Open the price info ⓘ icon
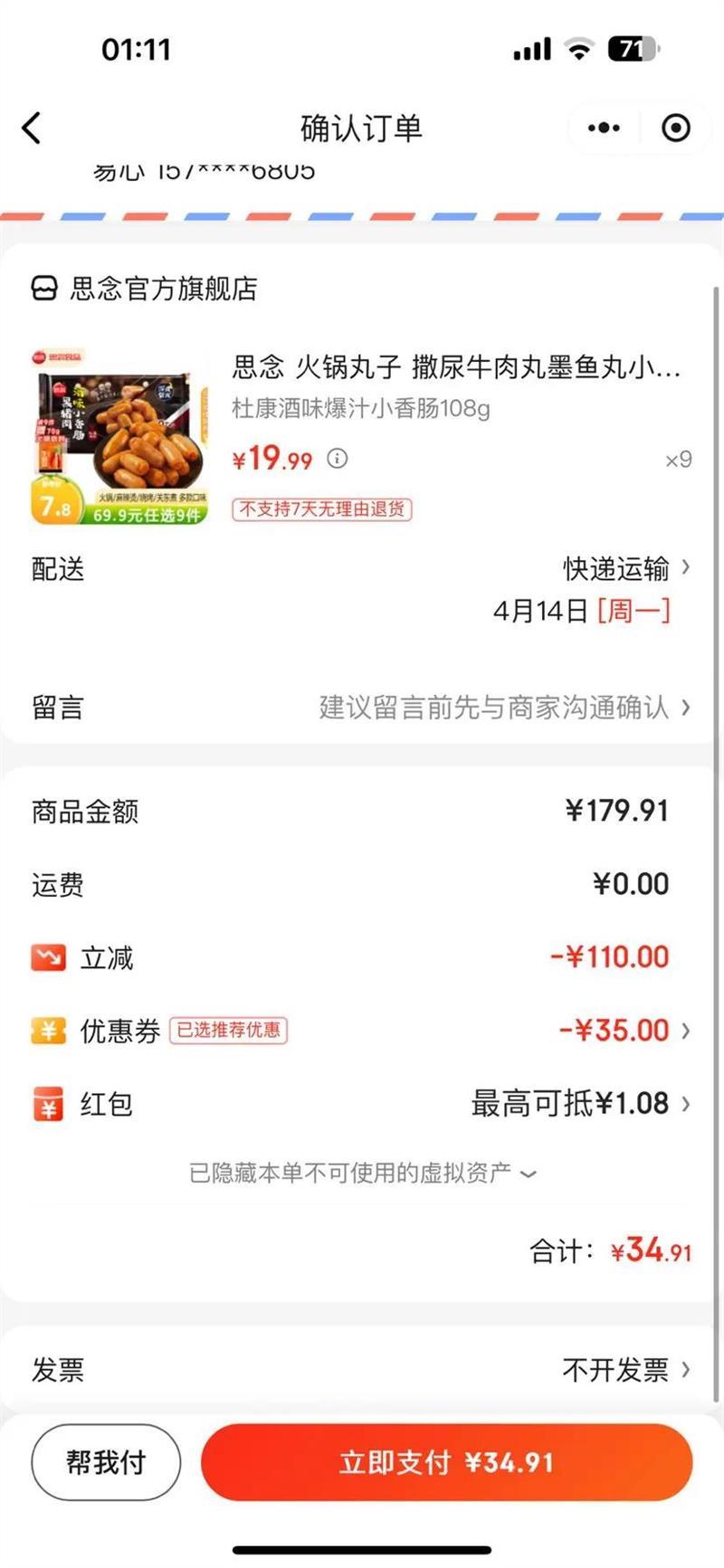Viewport: 724px width, 1568px height. point(338,460)
